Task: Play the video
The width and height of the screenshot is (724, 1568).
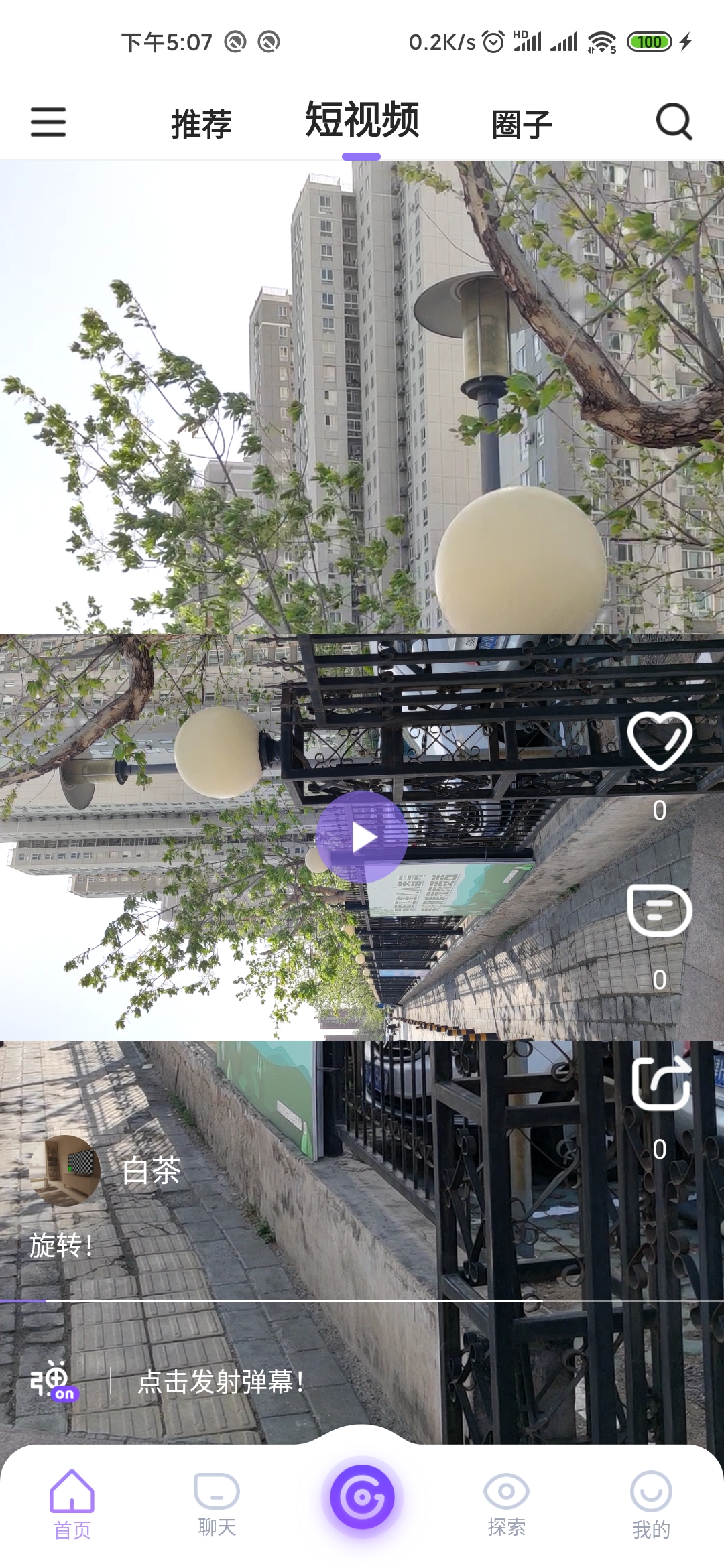Action: click(x=362, y=837)
